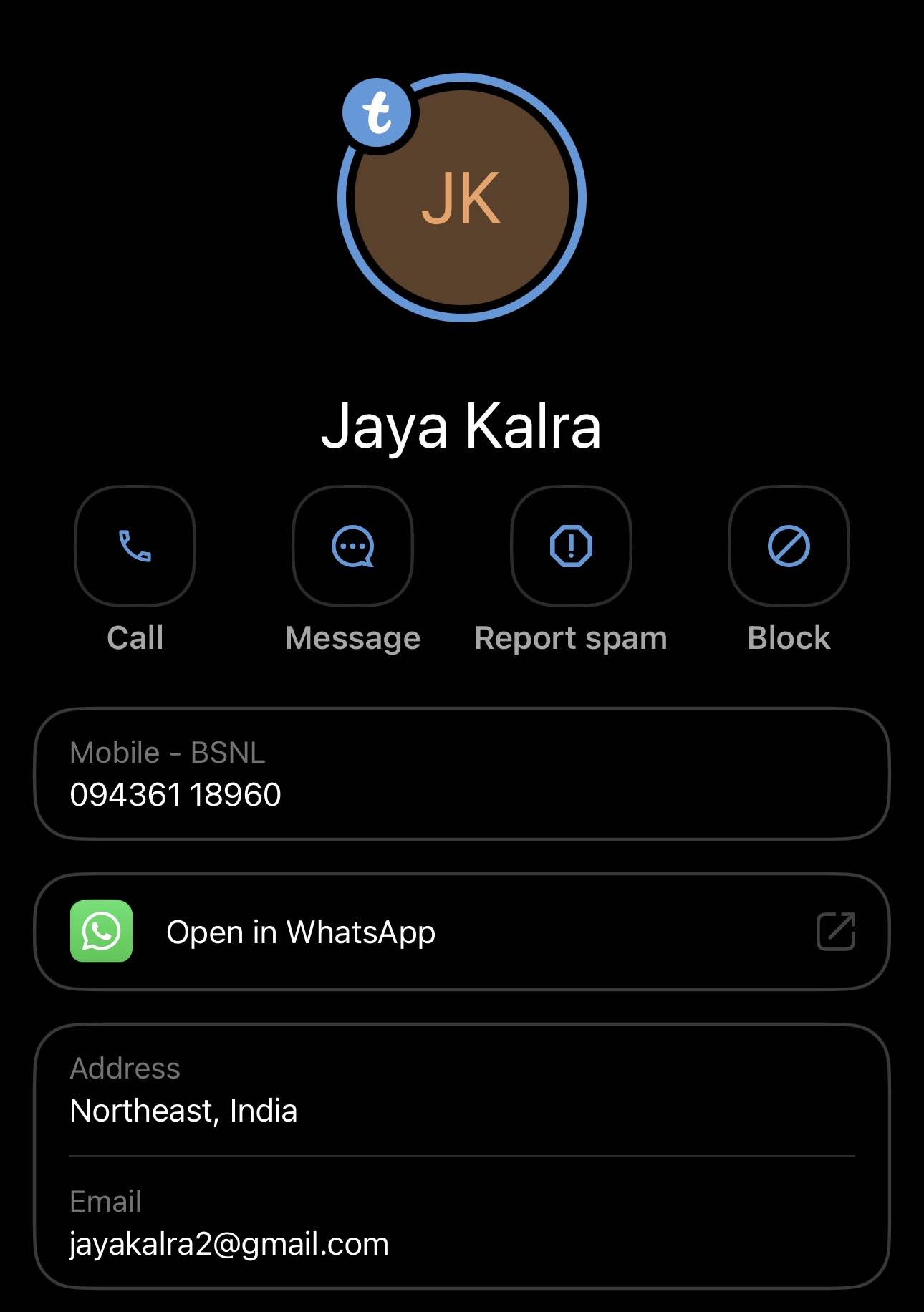
Task: Open in WhatsApp
Action: [461, 932]
